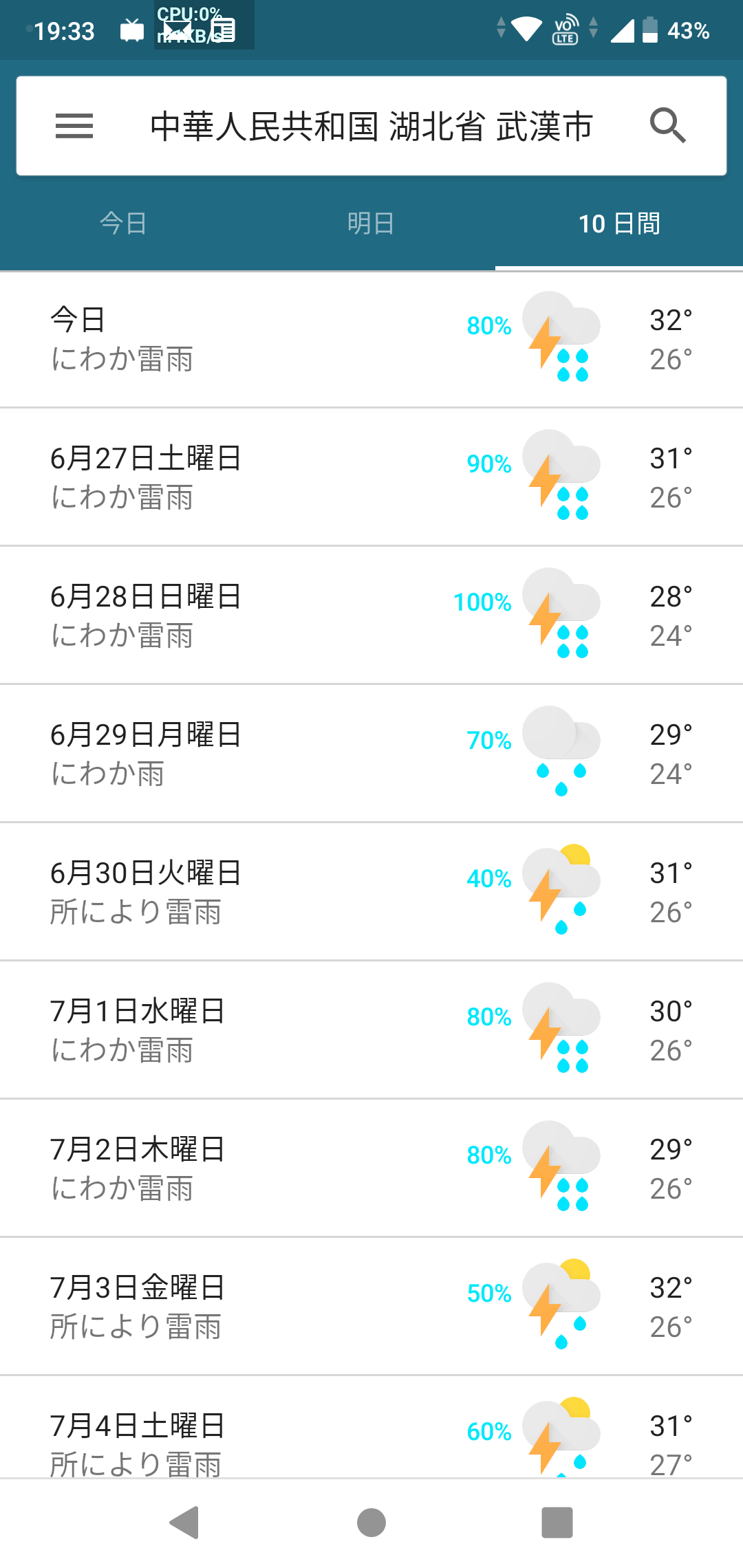Image resolution: width=743 pixels, height=1568 pixels.
Task: View details for 7月2日木曜日
Action: [x=371, y=1168]
